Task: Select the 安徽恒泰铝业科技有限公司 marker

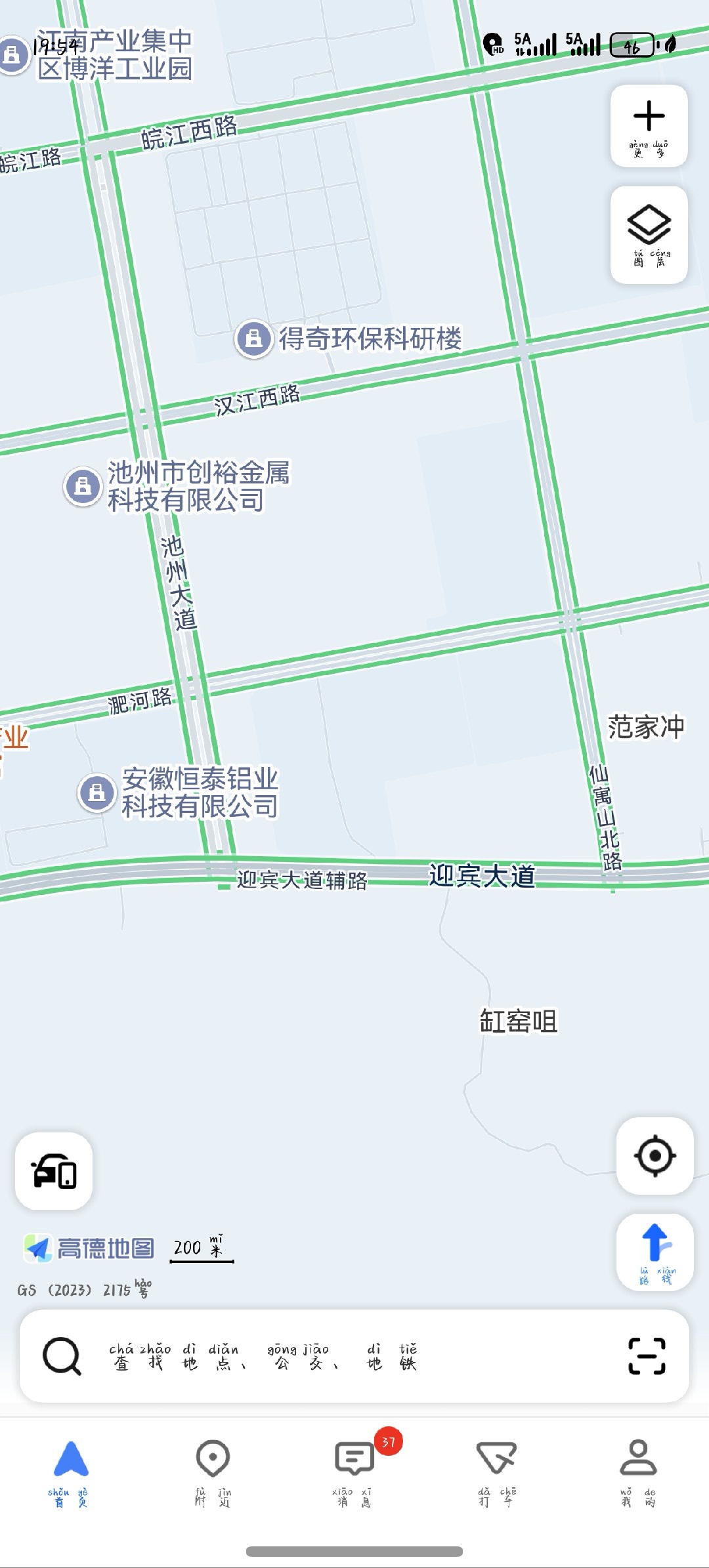Action: (97, 793)
